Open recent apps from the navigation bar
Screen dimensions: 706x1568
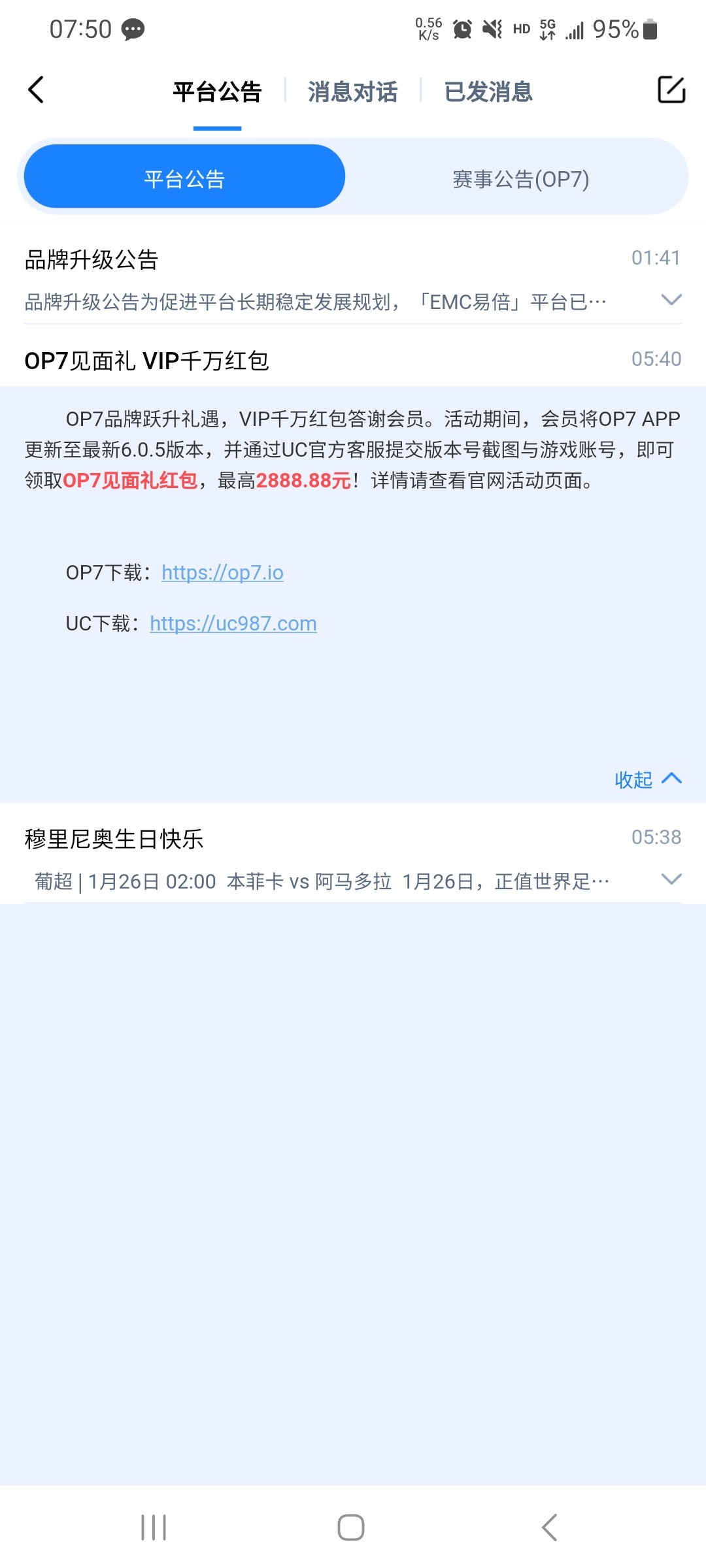(154, 1527)
